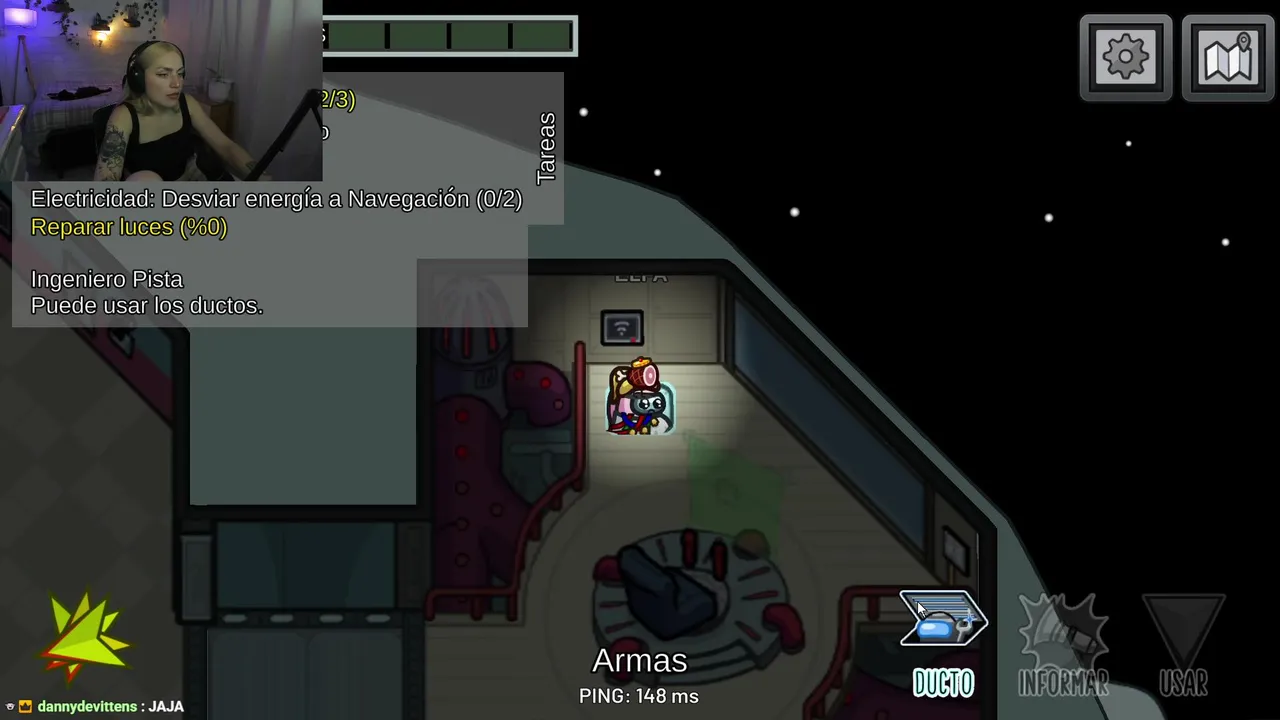Collapse the Tareas task list tab

(546, 148)
